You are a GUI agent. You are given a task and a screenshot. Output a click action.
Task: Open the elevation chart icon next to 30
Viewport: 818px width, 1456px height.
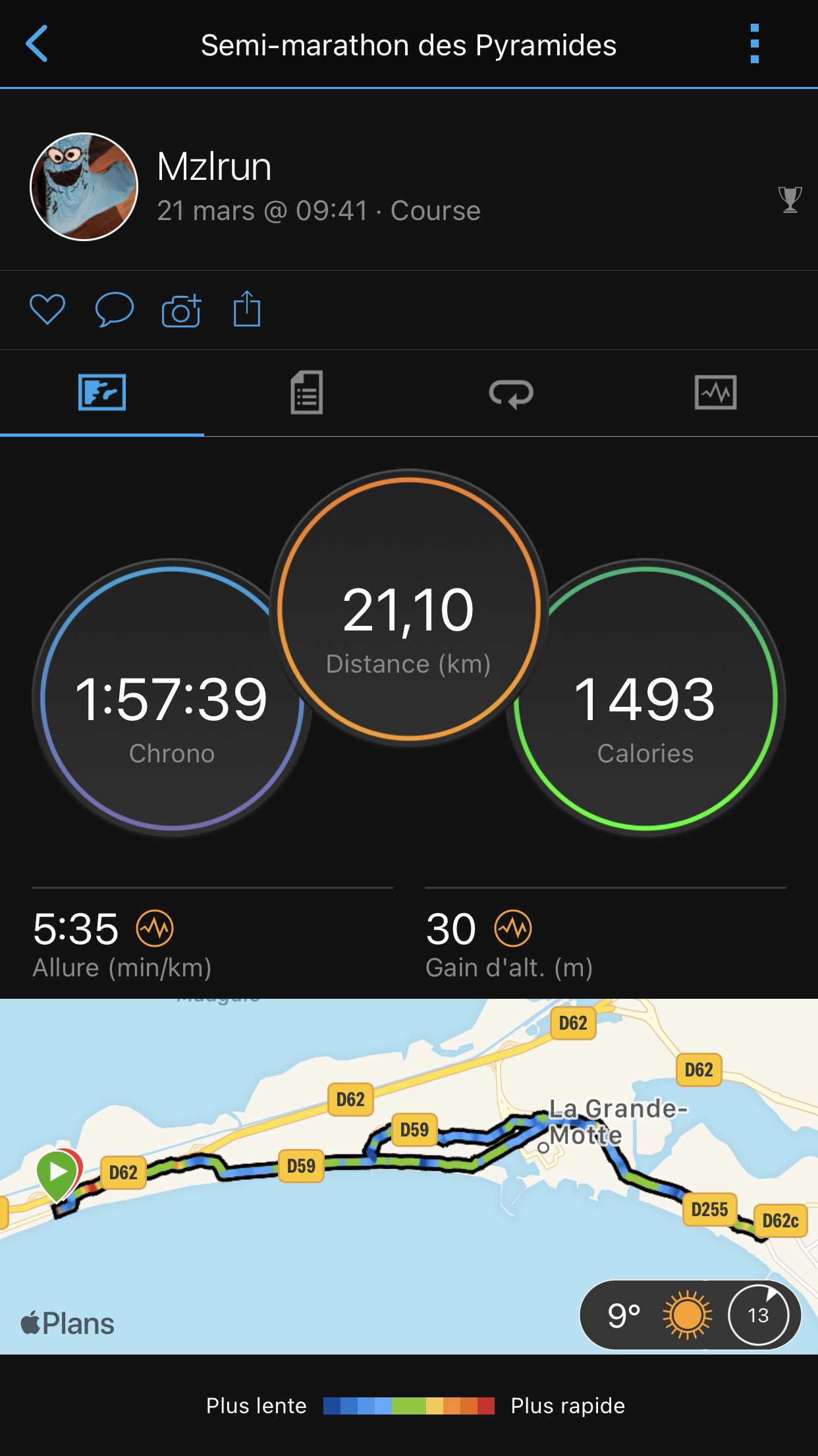[513, 928]
